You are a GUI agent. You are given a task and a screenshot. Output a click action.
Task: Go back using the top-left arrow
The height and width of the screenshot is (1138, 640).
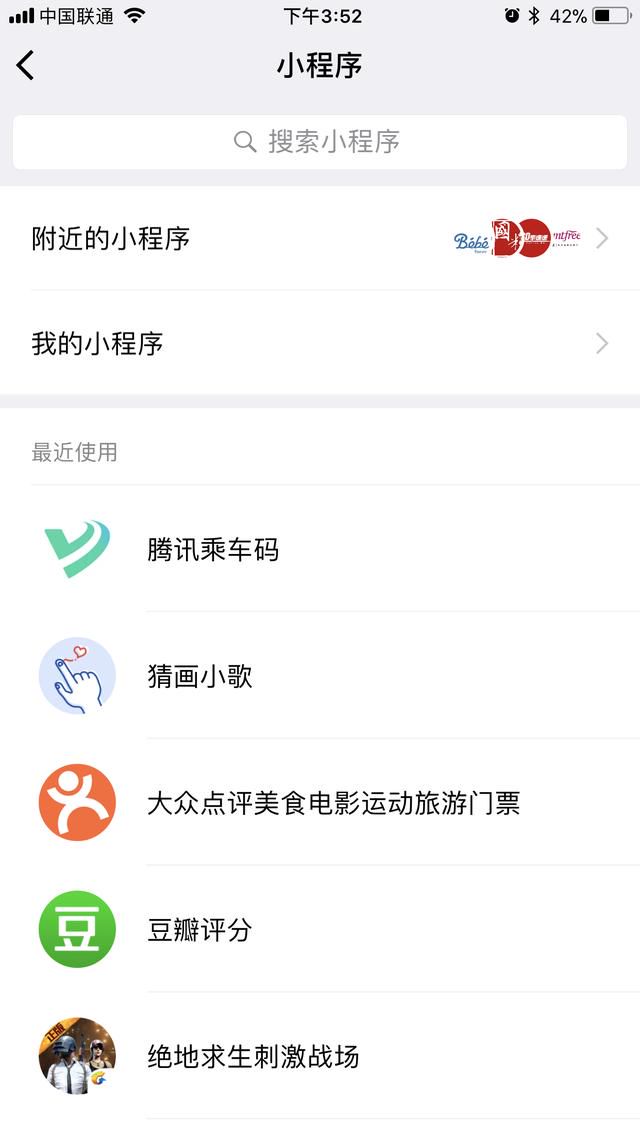coord(25,65)
